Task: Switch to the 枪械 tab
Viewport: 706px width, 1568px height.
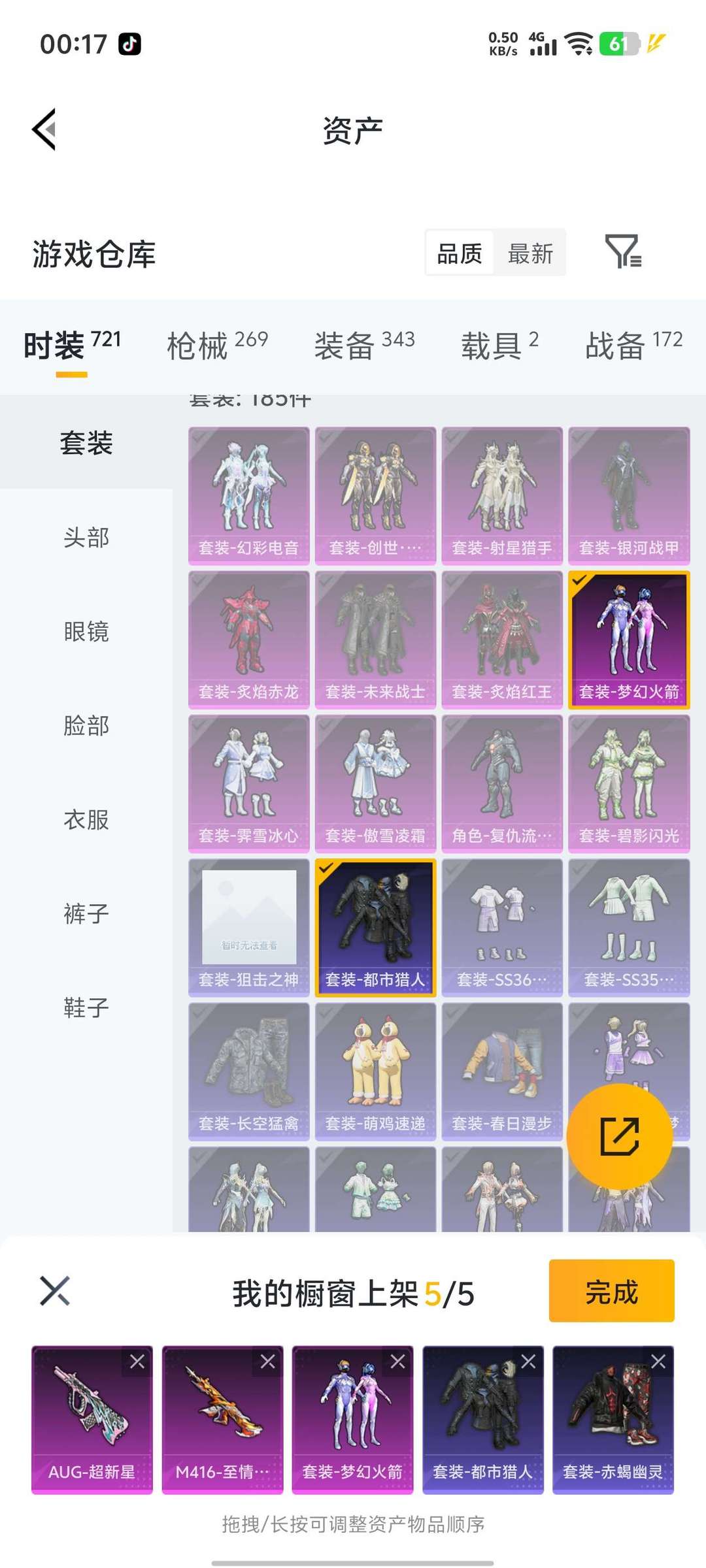Action: 217,344
